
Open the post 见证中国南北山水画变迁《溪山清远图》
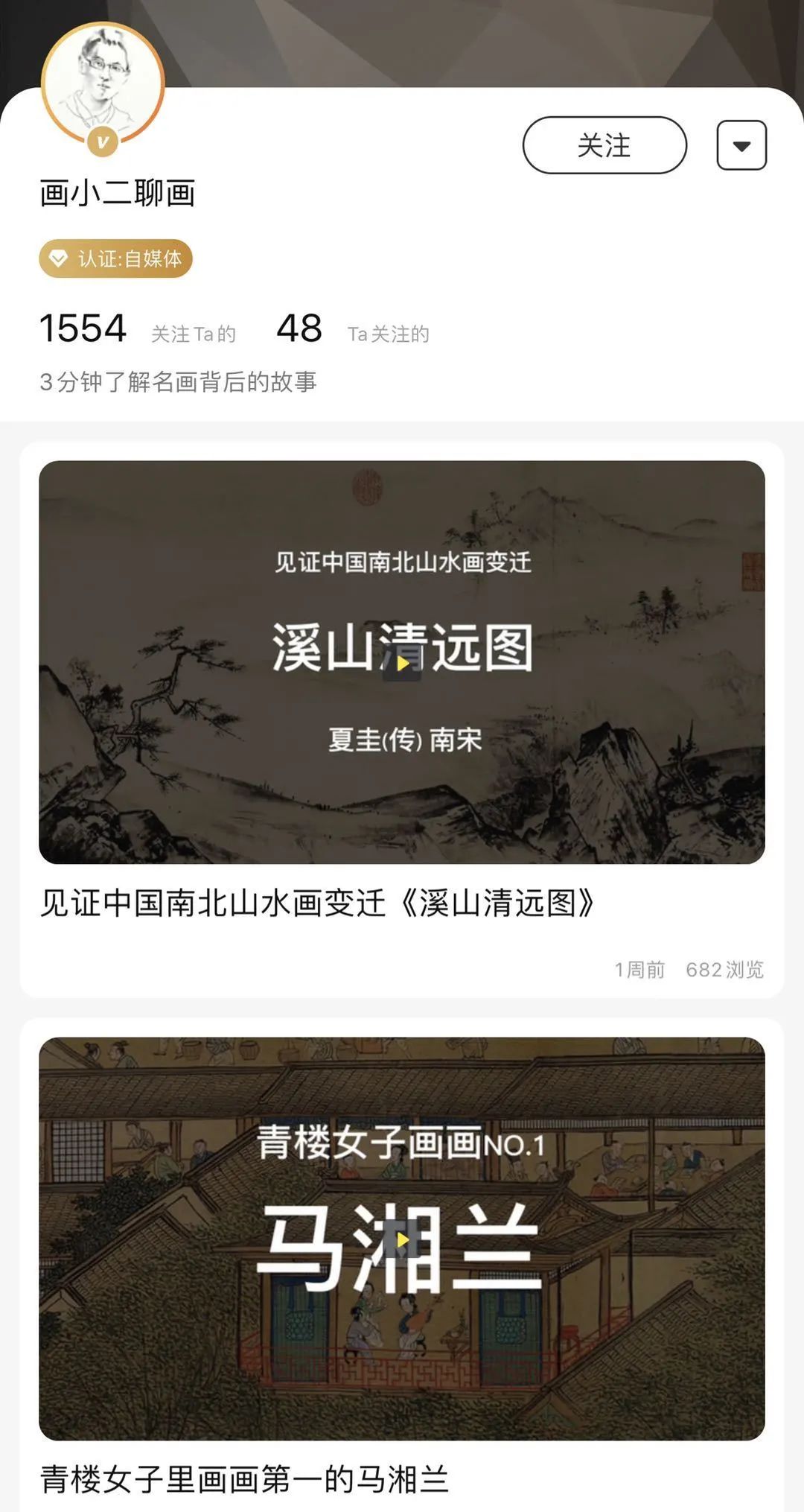pyautogui.click(x=317, y=903)
